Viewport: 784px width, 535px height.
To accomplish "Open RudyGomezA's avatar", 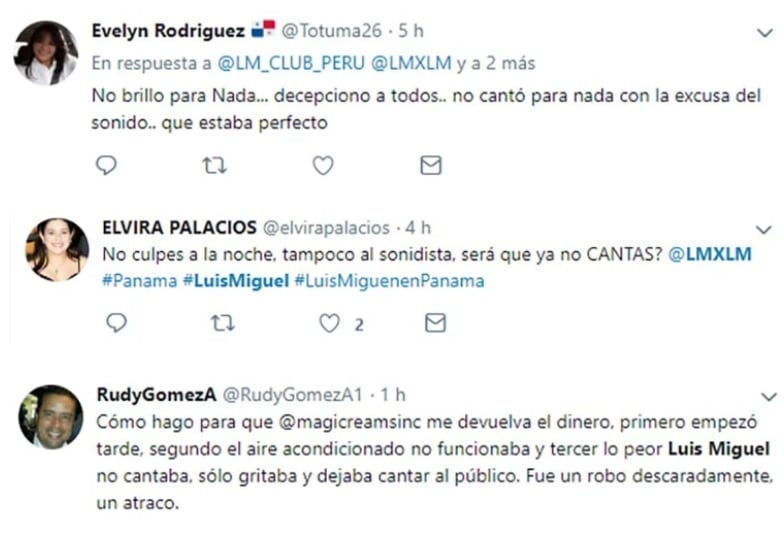I will click(x=50, y=416).
